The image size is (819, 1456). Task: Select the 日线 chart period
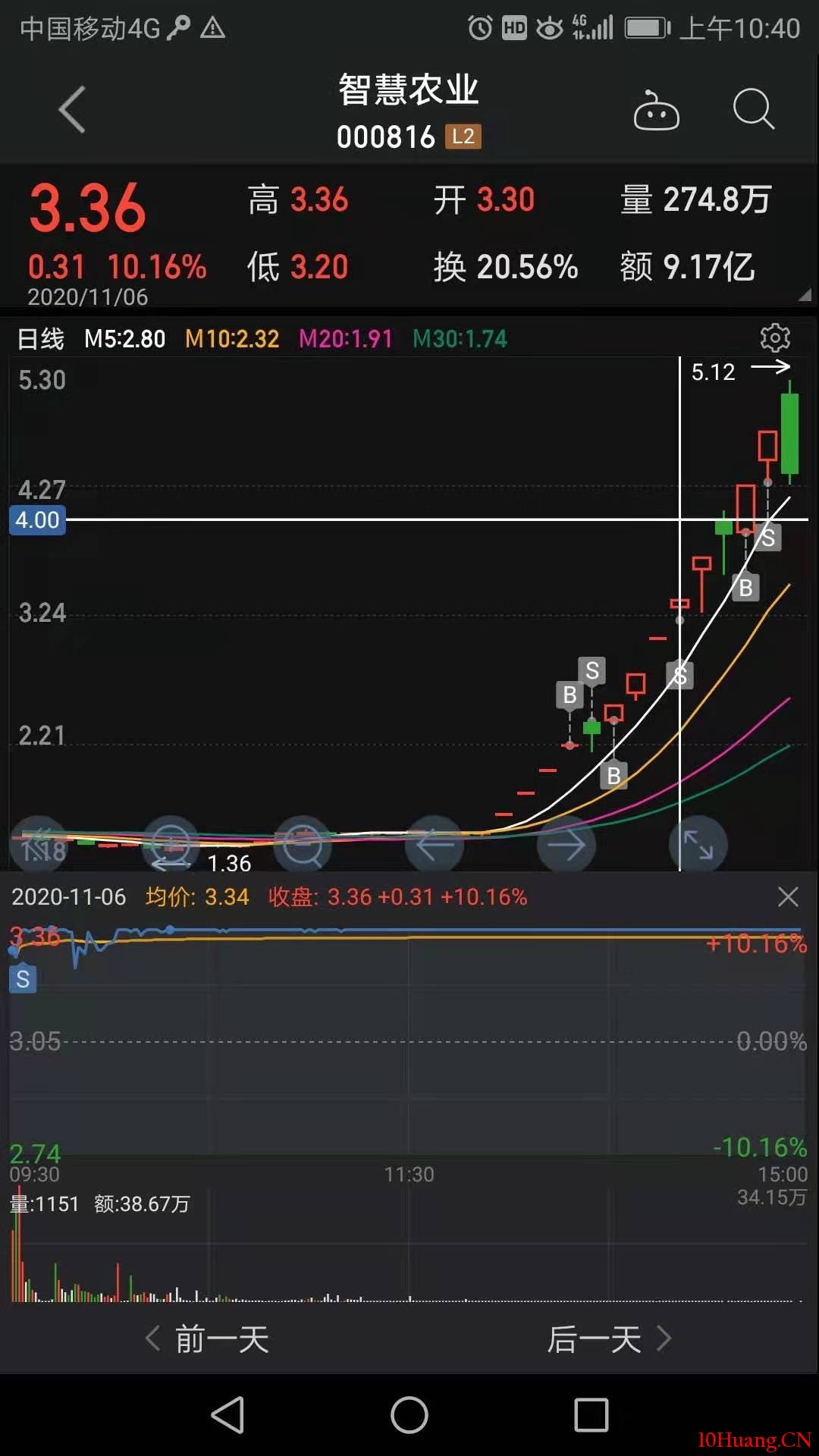[41, 338]
